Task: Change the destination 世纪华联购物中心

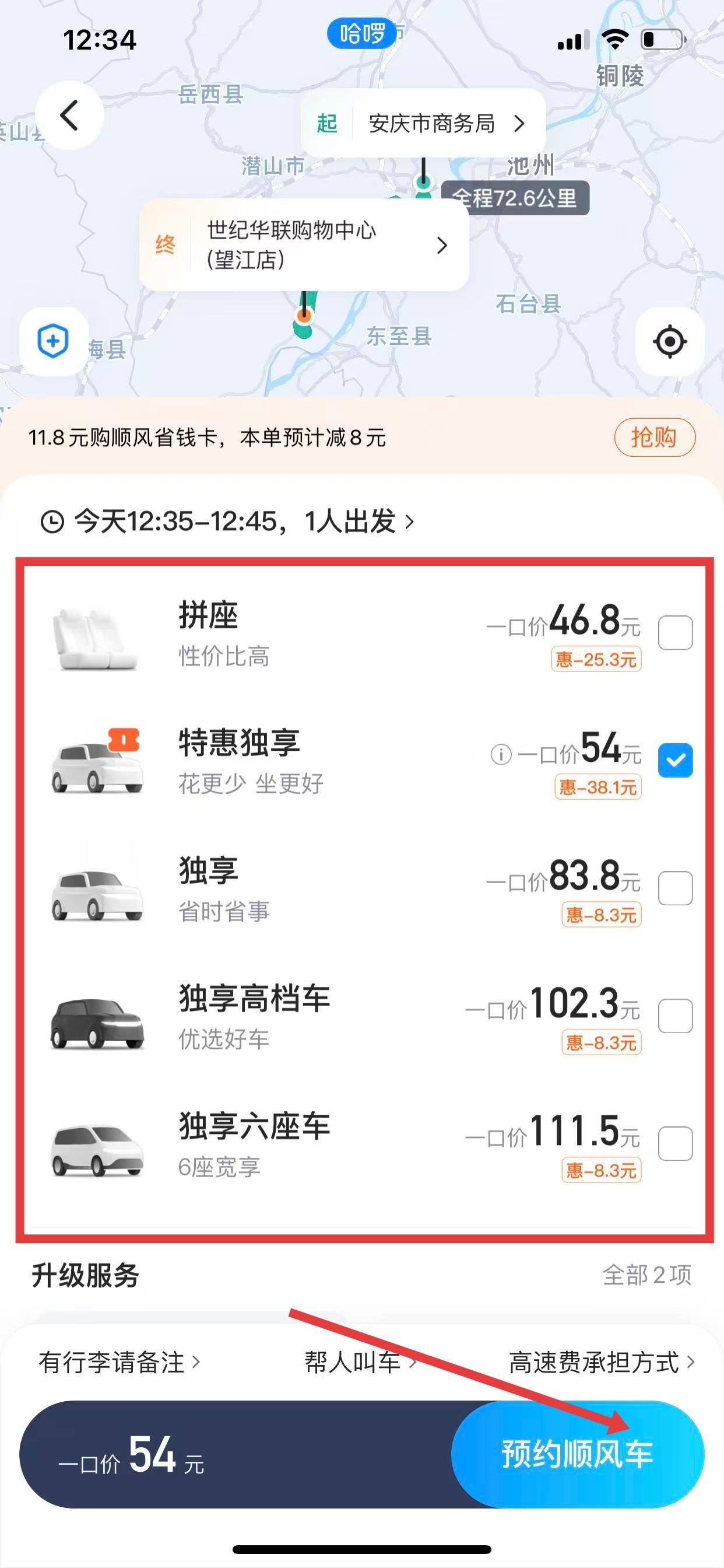Action: [x=304, y=244]
